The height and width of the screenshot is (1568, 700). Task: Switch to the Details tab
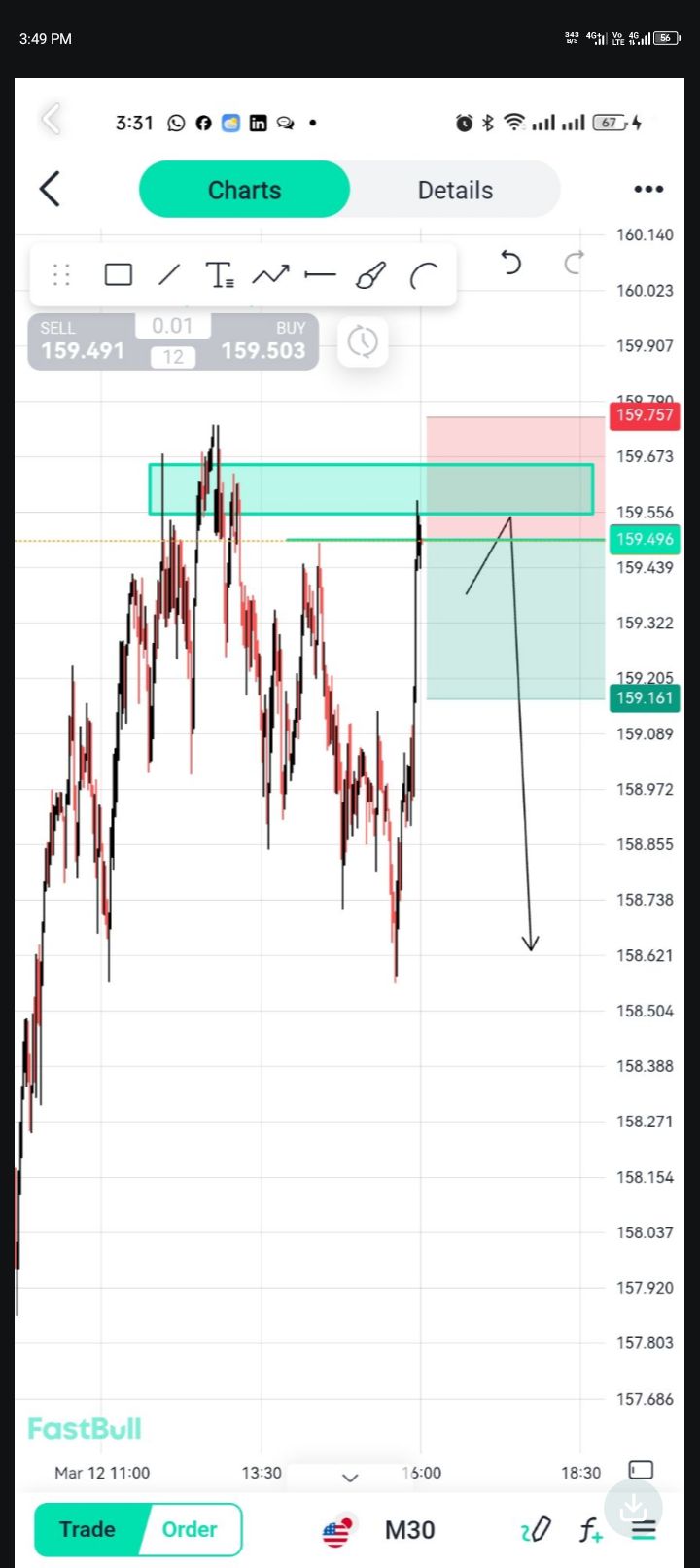pos(454,190)
